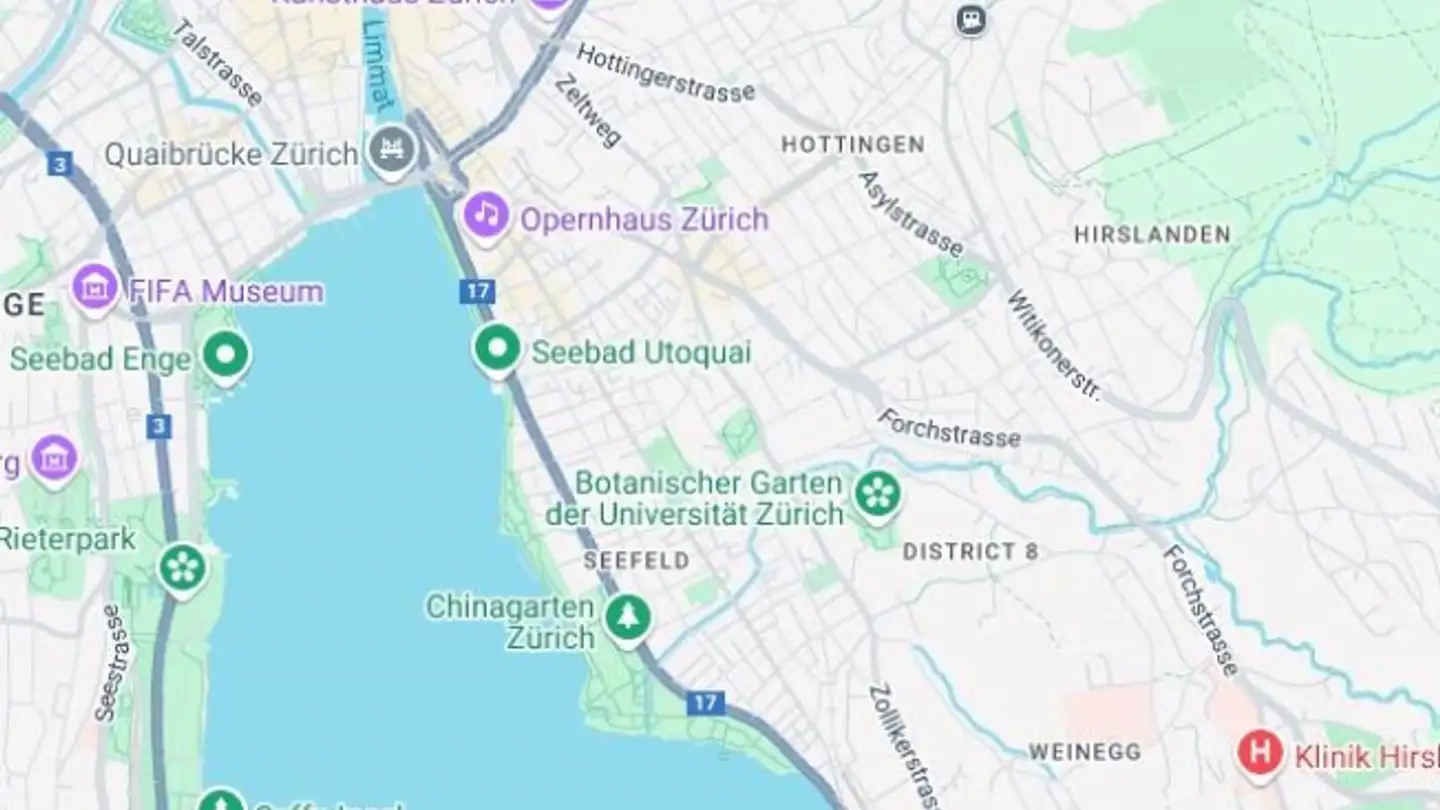Open the Seebad Utoquai marker

tap(497, 349)
